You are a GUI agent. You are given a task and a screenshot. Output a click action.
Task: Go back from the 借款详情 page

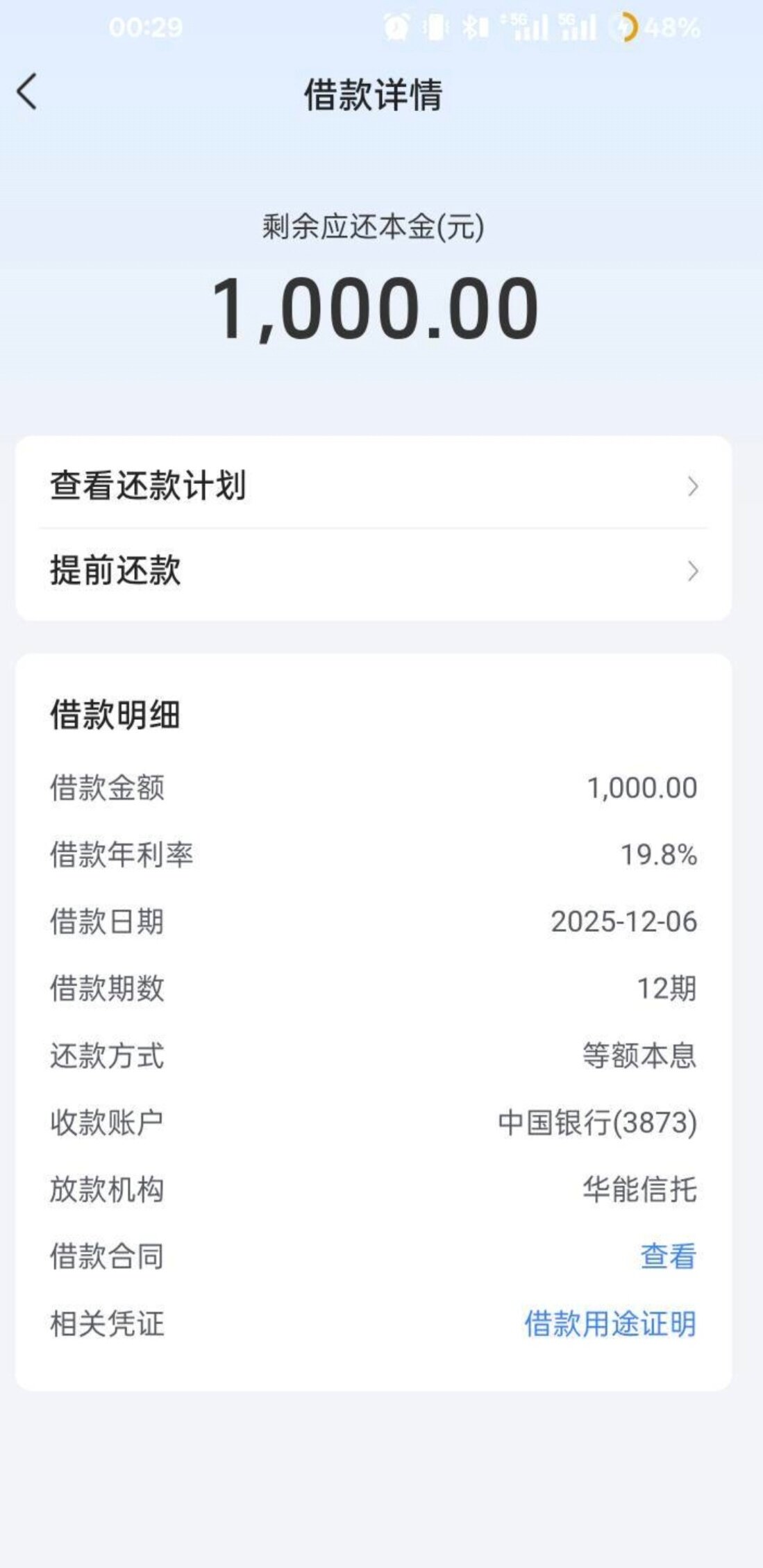click(27, 92)
